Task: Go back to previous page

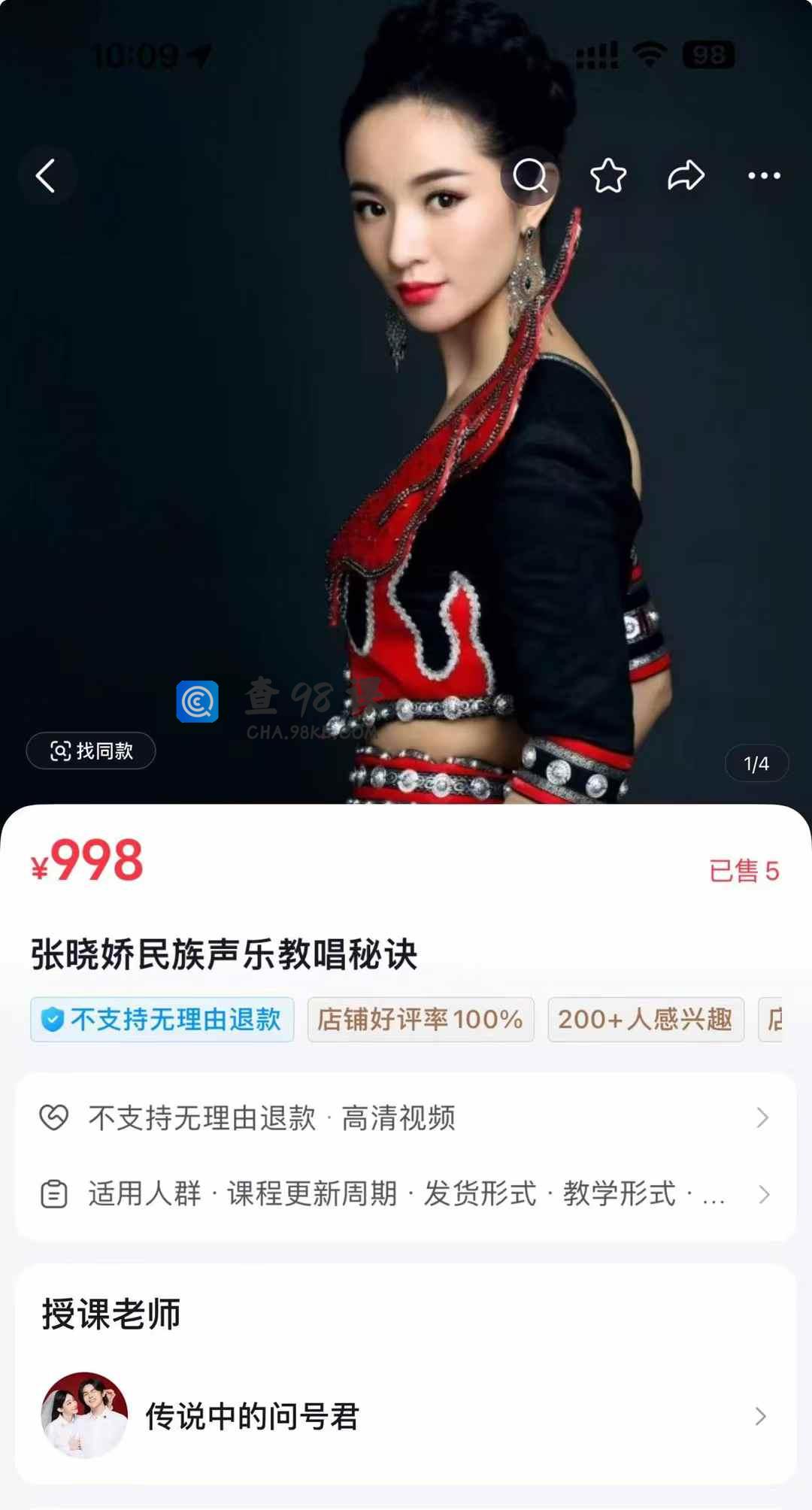Action: point(47,176)
